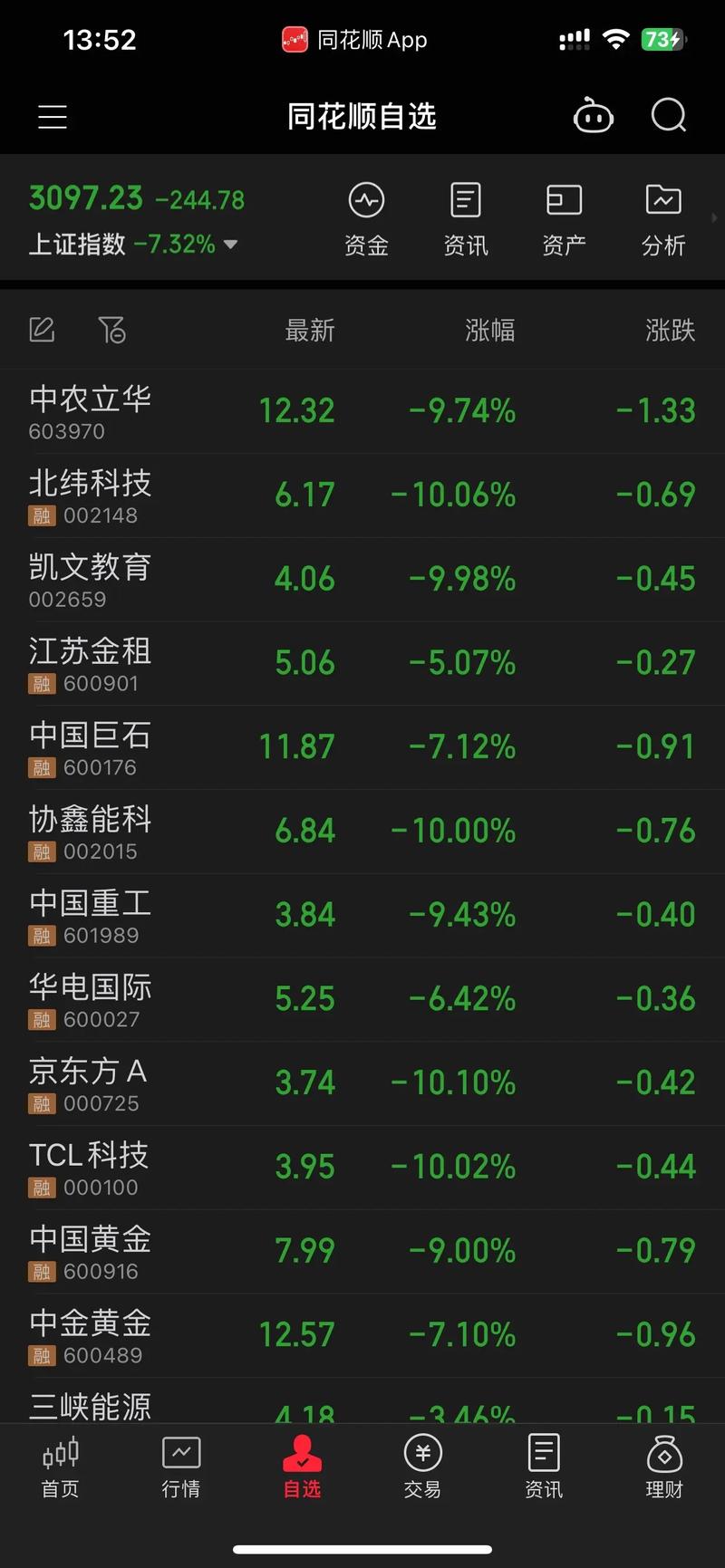The height and width of the screenshot is (1568, 725).
Task: Select the 京东方A stock row
Action: 362,1082
